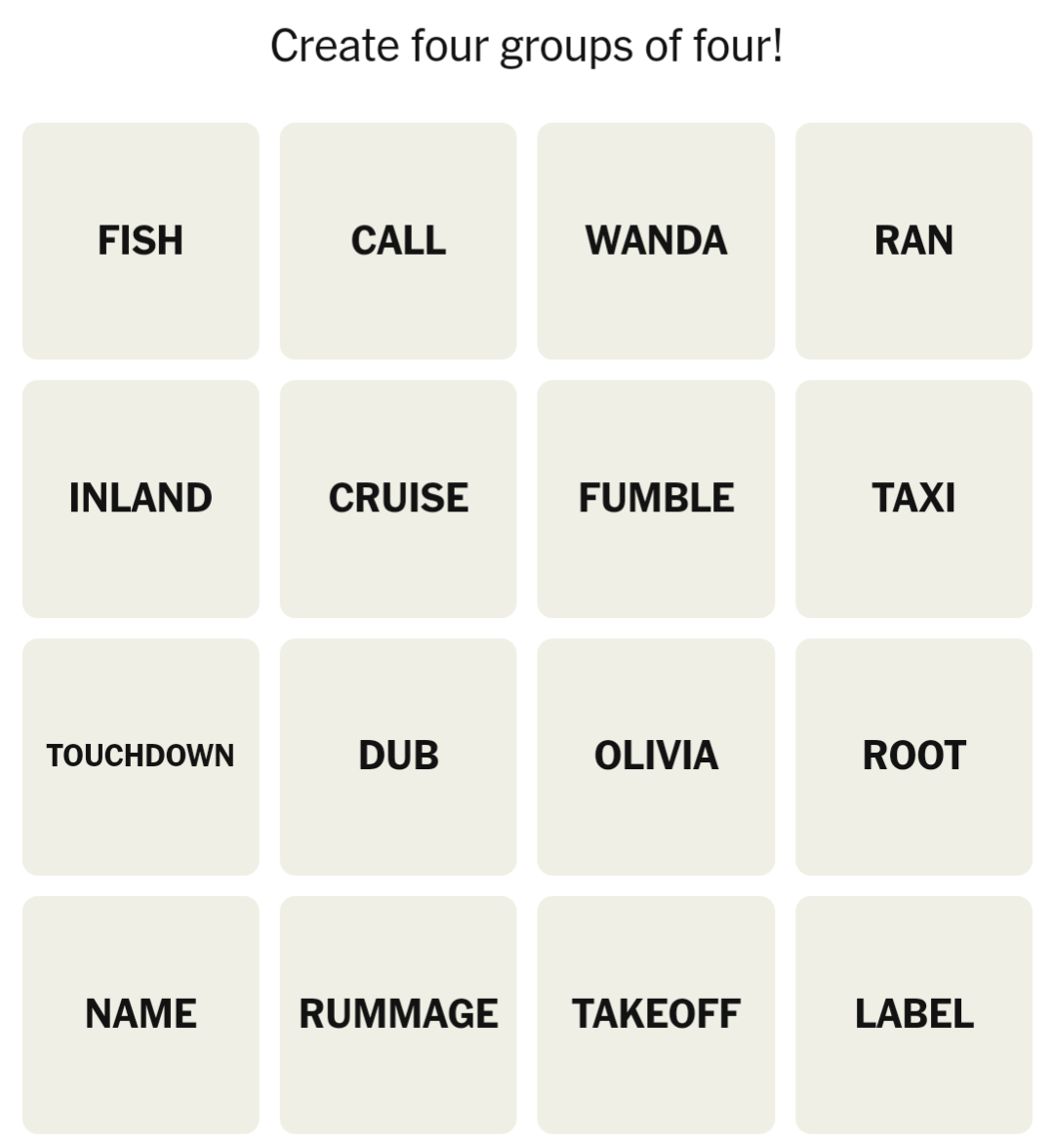Screen dimensions: 1053x1148
Task: Choose the ROOT word tile
Action: pos(913,757)
